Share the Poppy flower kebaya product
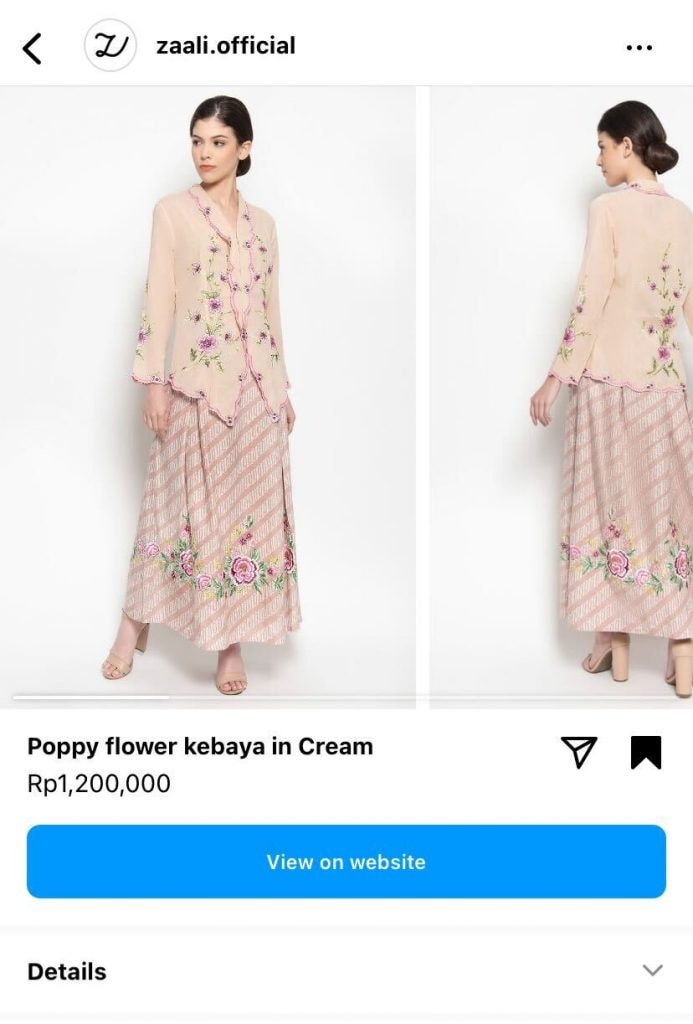This screenshot has height=1024, width=693. pos(579,752)
